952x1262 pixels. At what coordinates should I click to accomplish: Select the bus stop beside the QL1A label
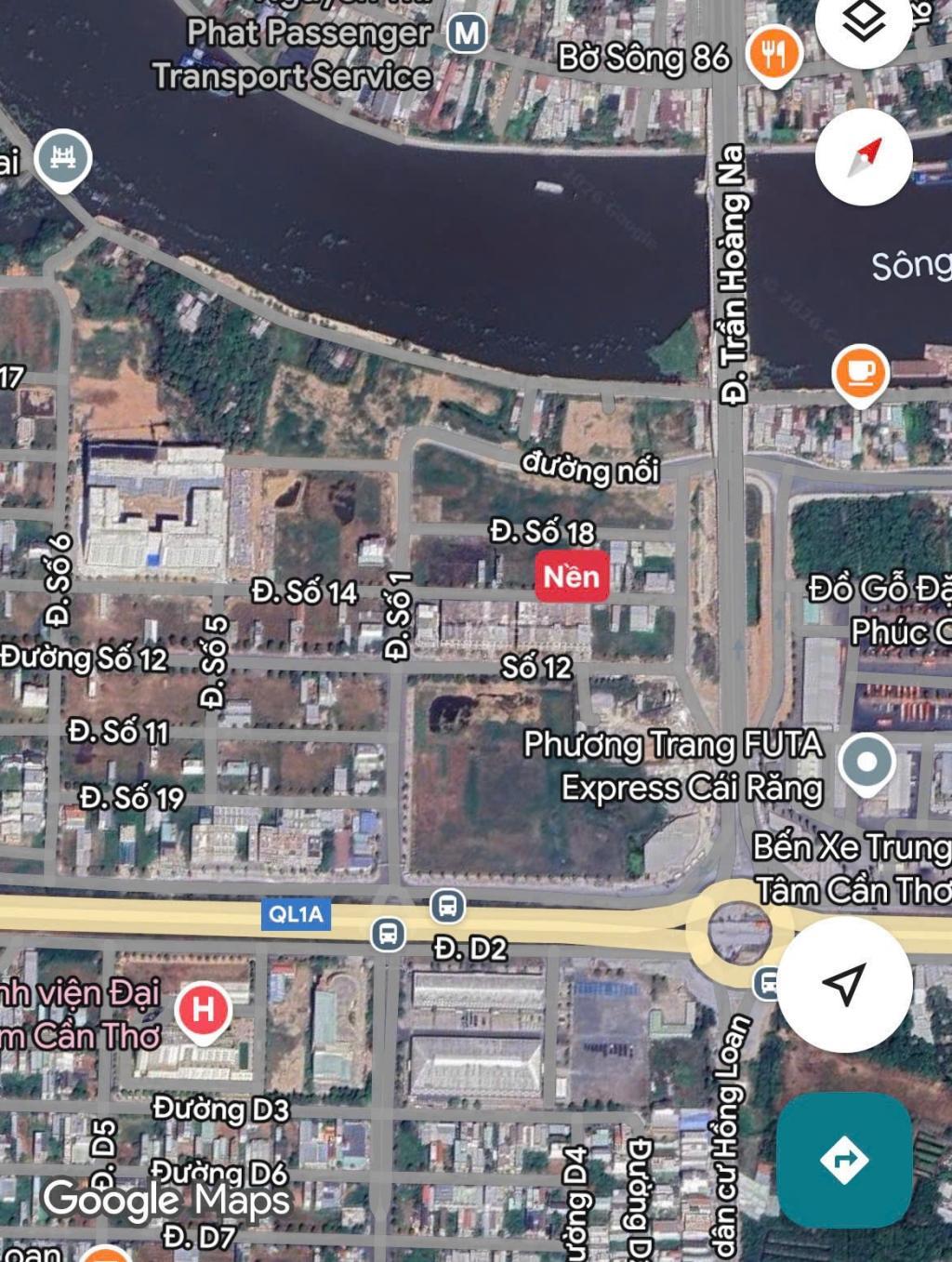tap(388, 933)
